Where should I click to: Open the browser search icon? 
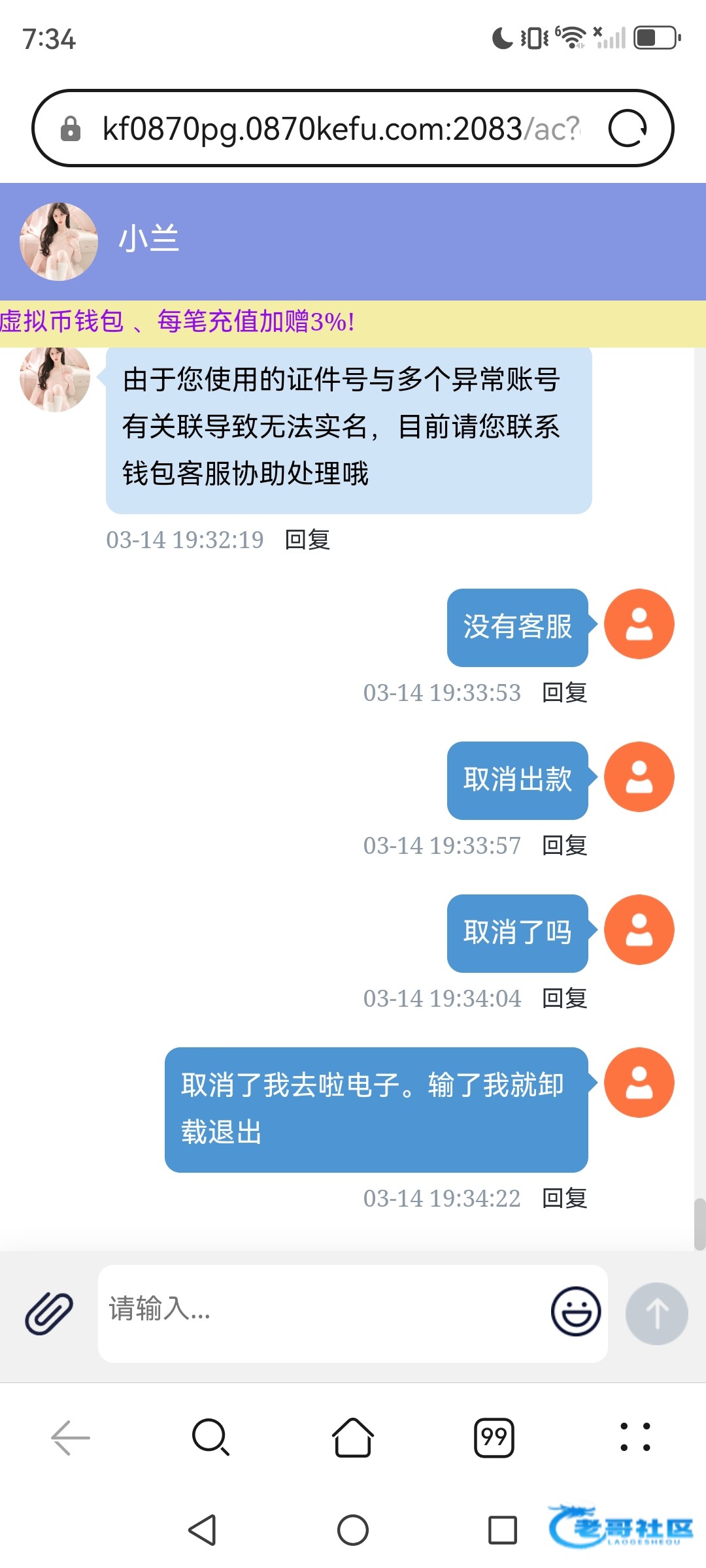pyautogui.click(x=211, y=1438)
